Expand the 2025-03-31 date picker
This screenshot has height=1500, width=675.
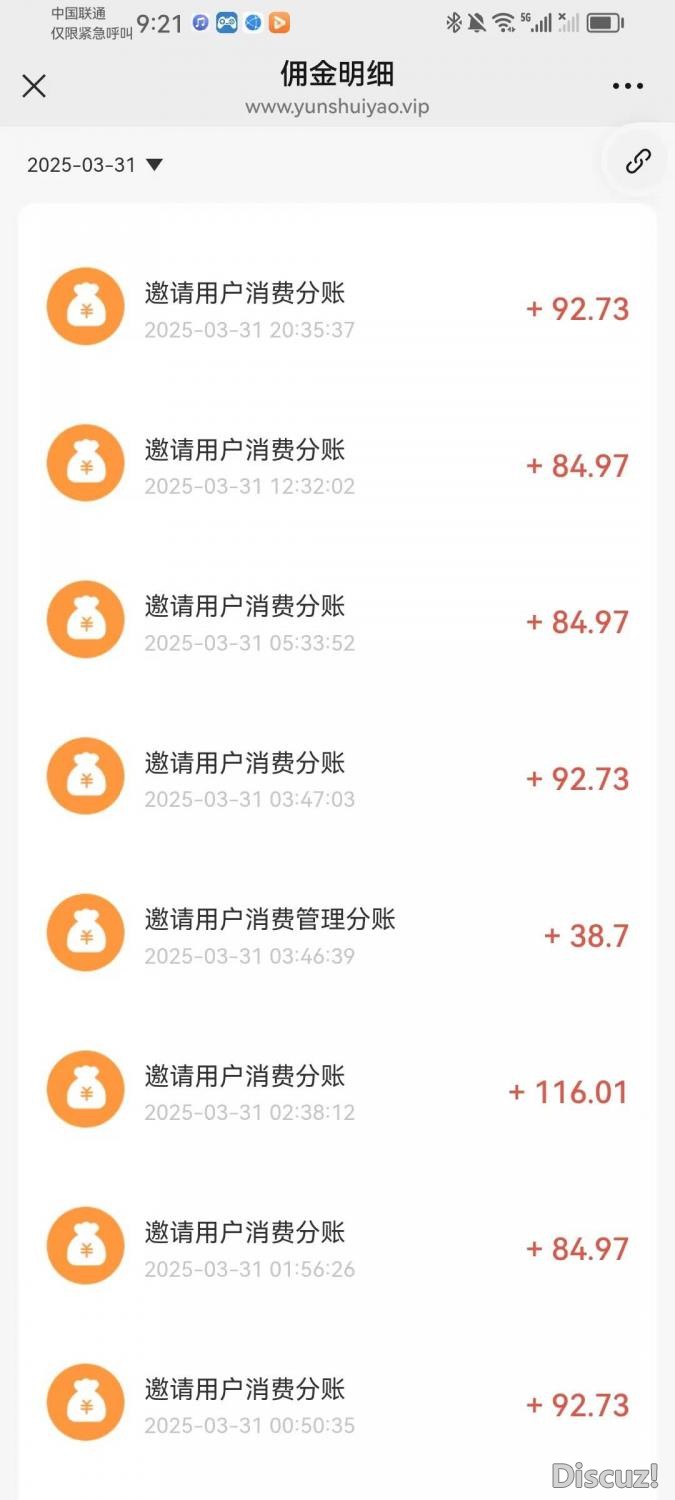tap(95, 165)
